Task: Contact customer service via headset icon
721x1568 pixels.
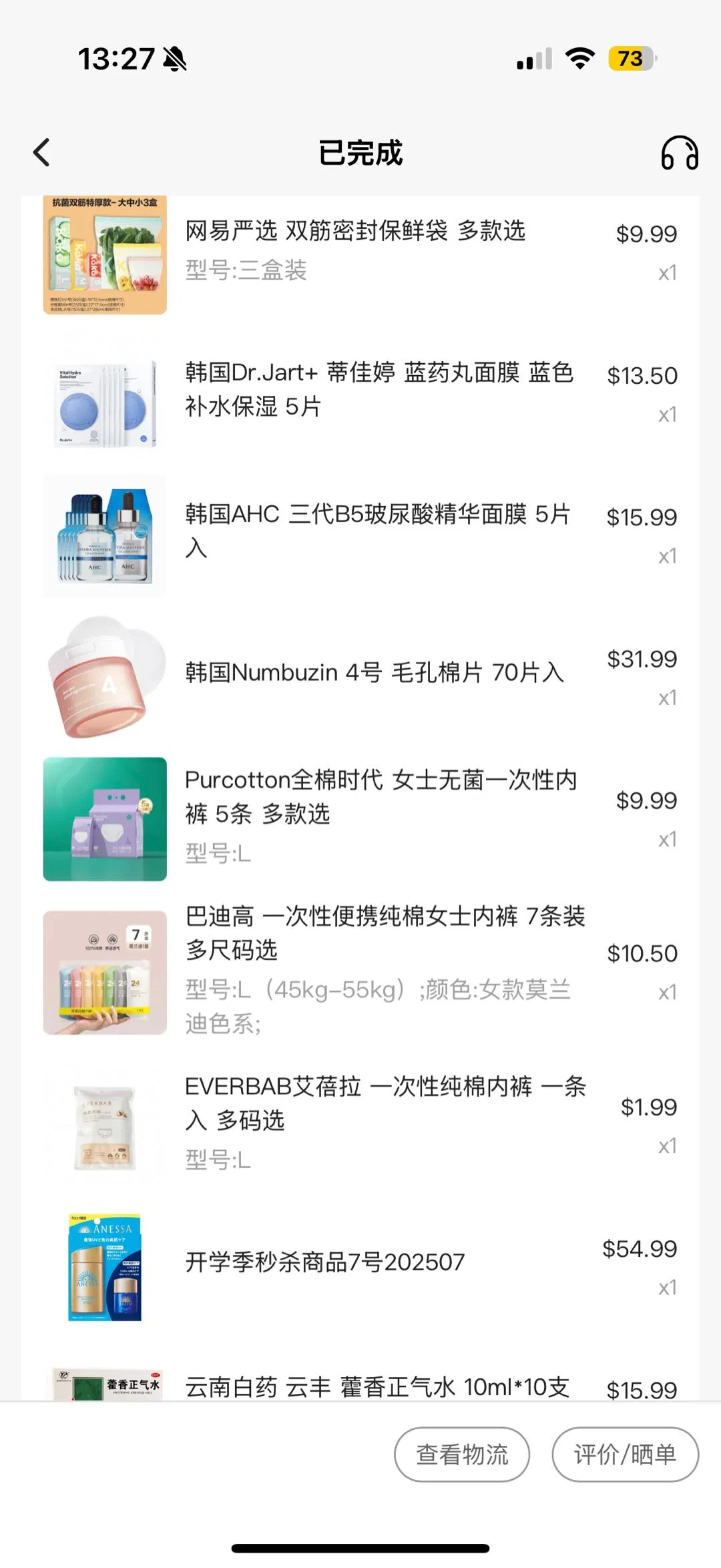Action: click(x=679, y=153)
